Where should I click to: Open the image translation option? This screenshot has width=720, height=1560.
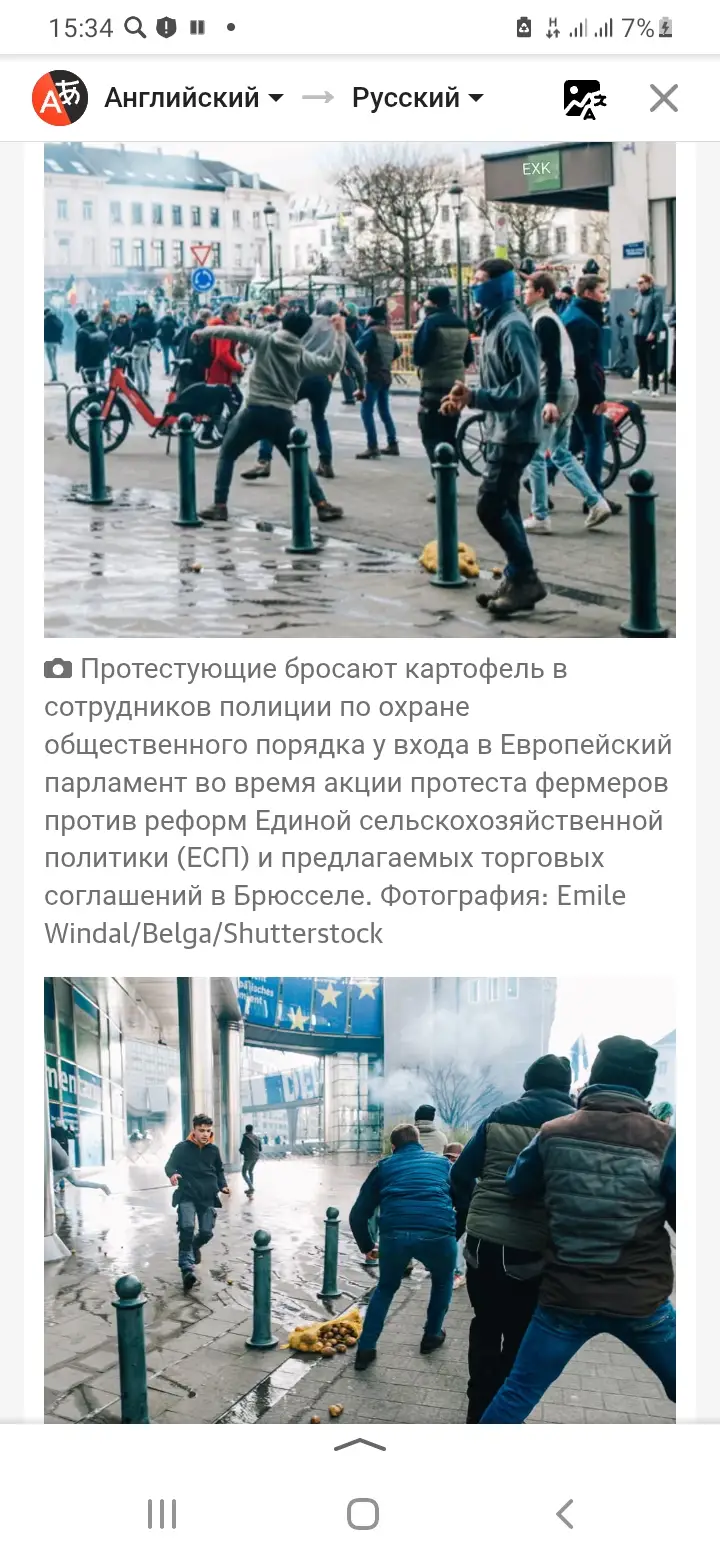coord(584,99)
